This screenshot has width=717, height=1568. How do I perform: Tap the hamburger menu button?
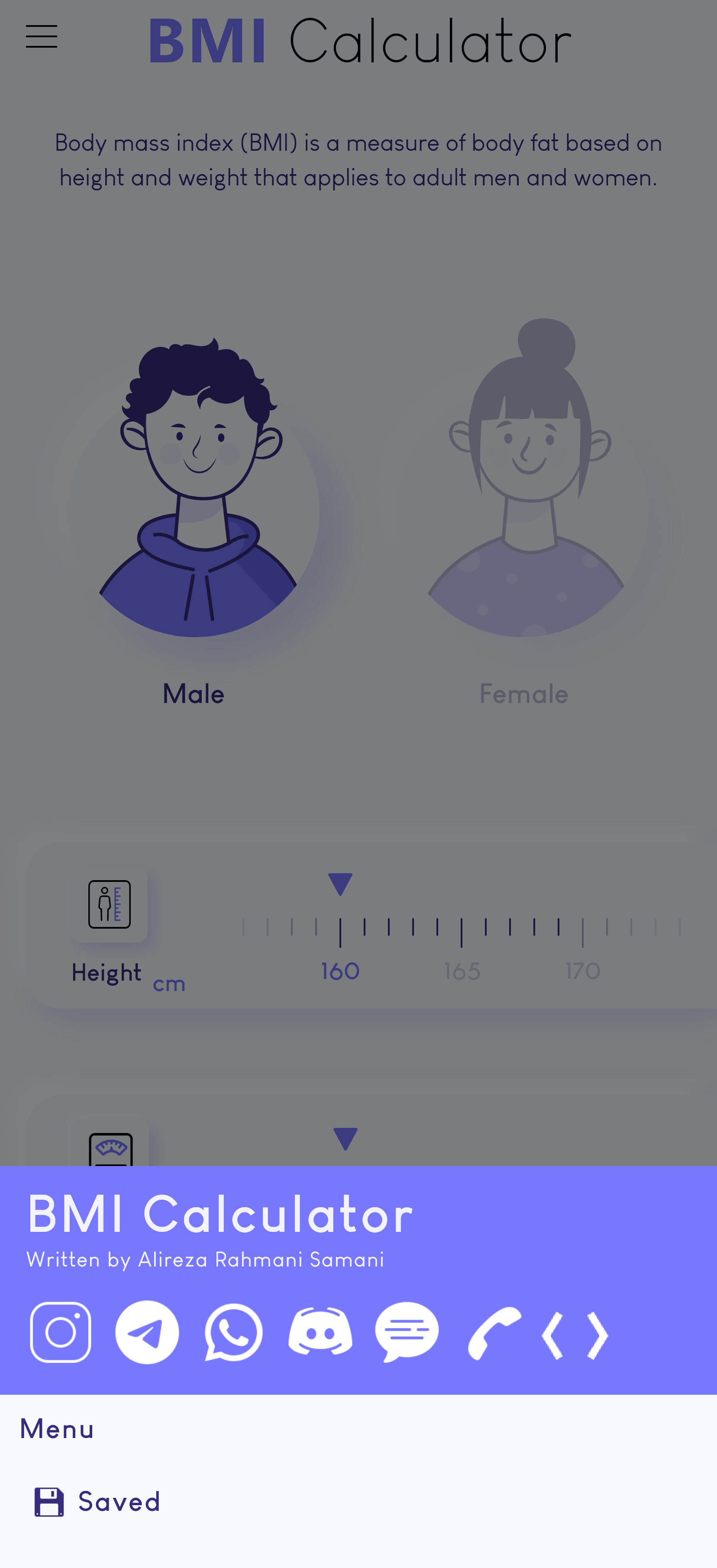click(42, 36)
